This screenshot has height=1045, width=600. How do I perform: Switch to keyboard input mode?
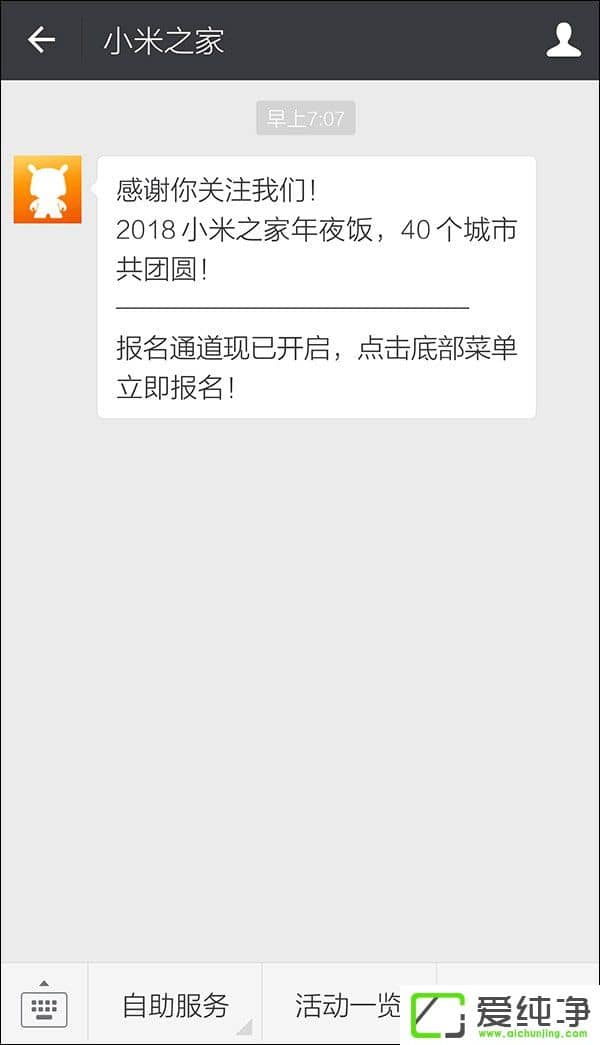(x=44, y=1004)
